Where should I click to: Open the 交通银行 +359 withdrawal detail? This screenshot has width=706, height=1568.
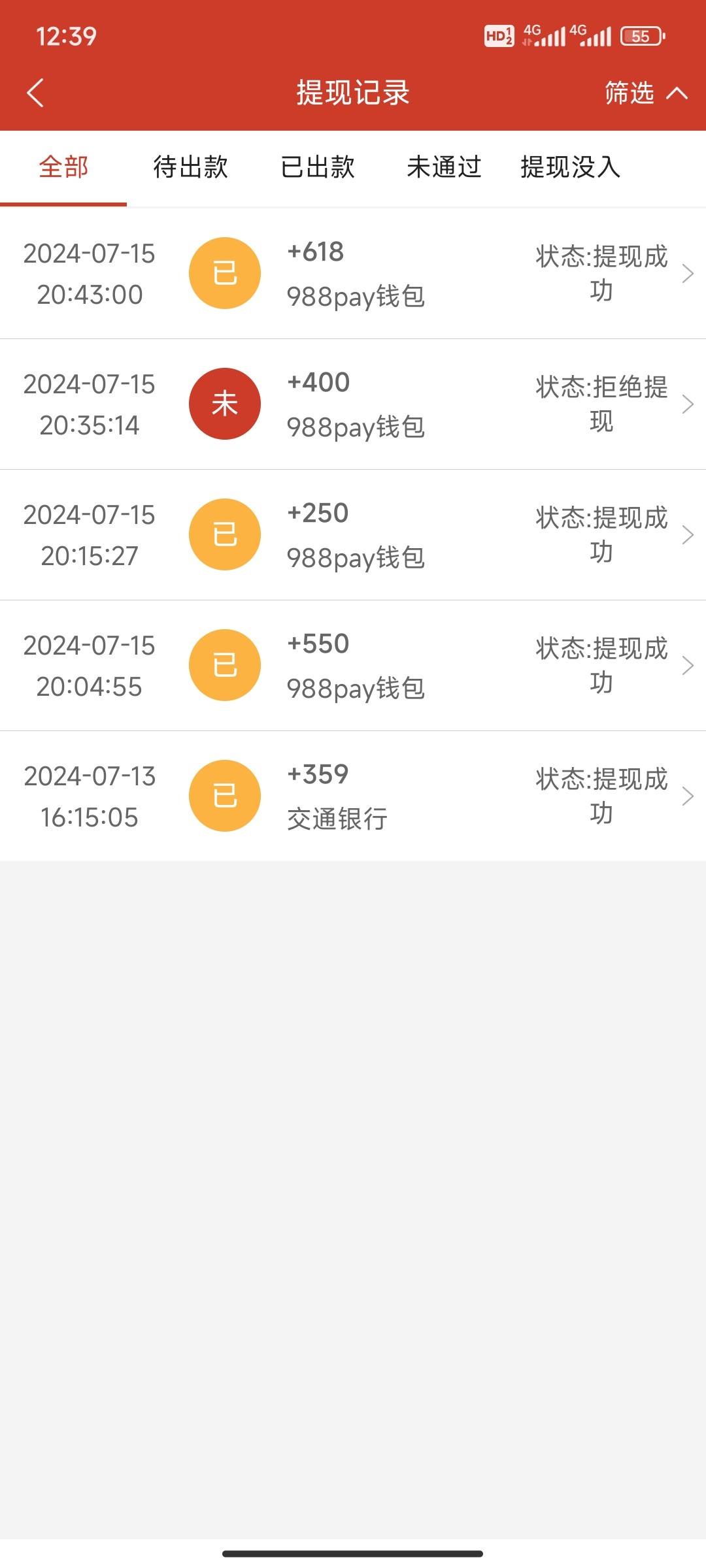(688, 796)
